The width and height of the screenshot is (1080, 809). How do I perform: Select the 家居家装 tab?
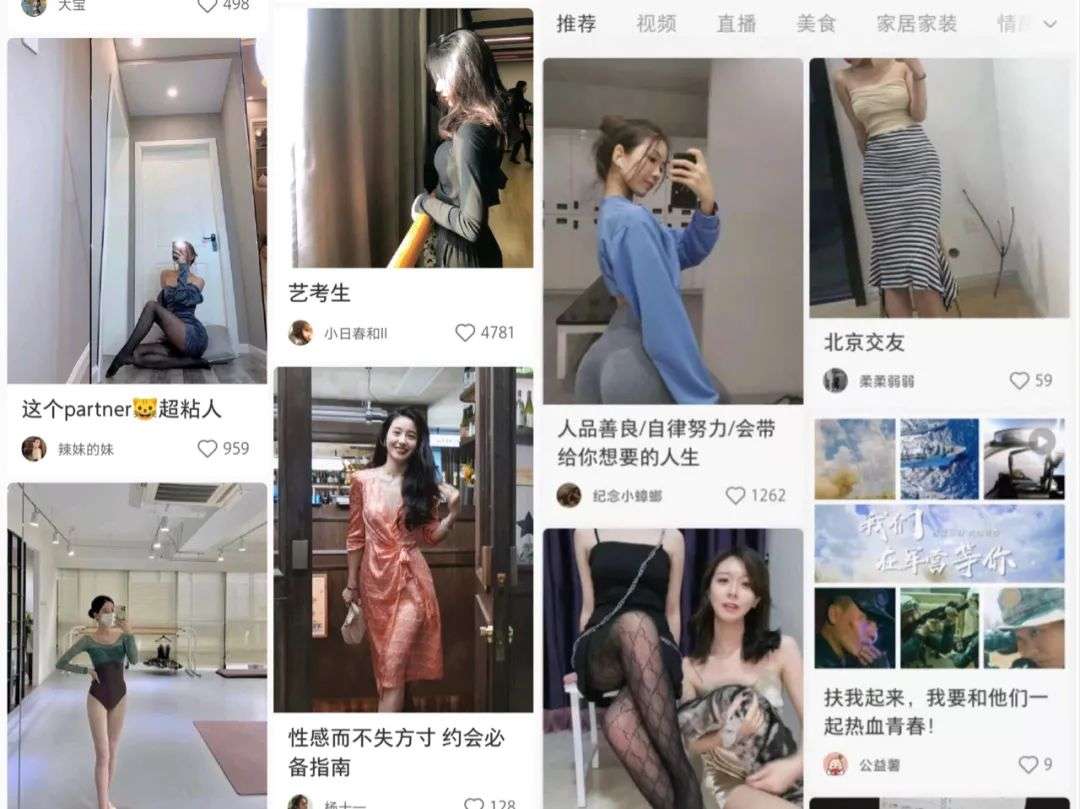pos(916,24)
